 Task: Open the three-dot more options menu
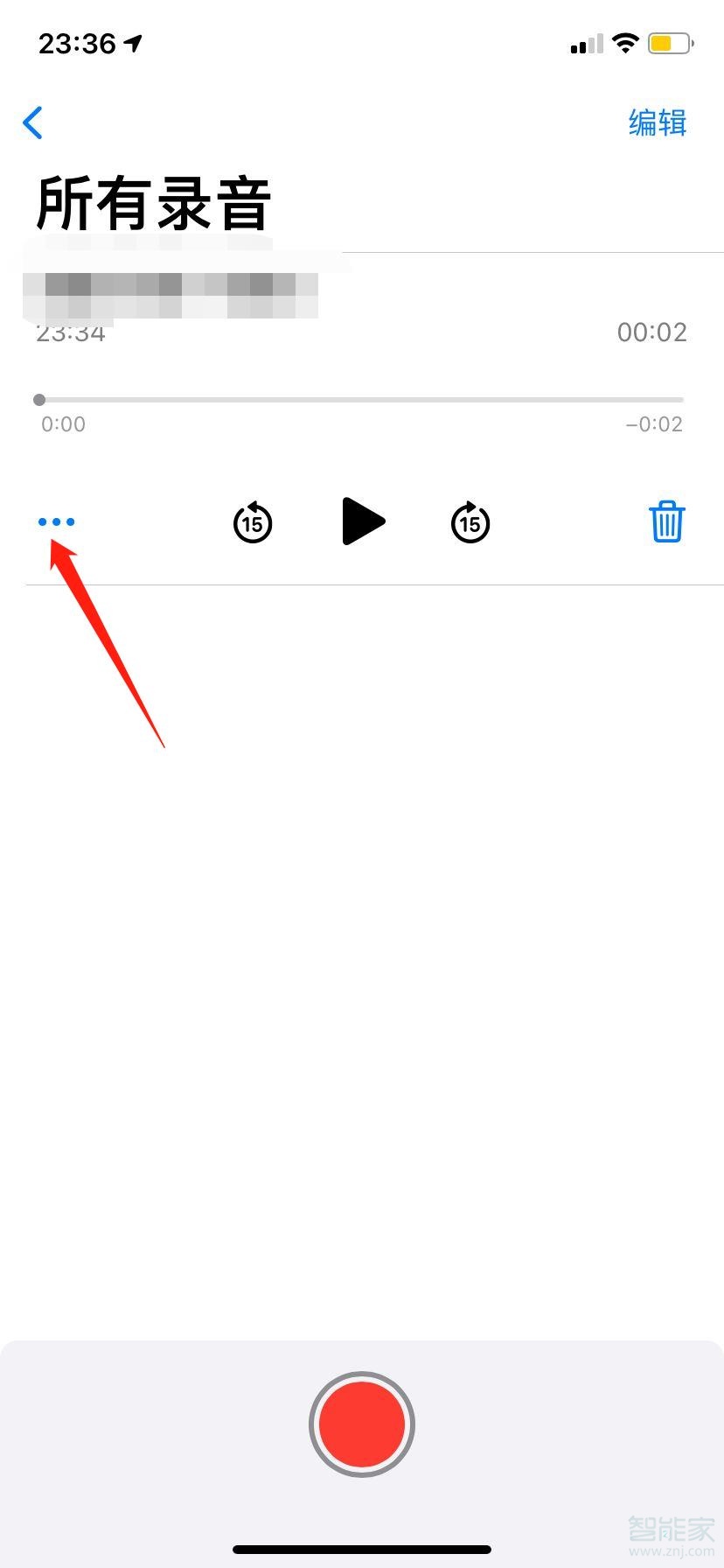coord(57,522)
